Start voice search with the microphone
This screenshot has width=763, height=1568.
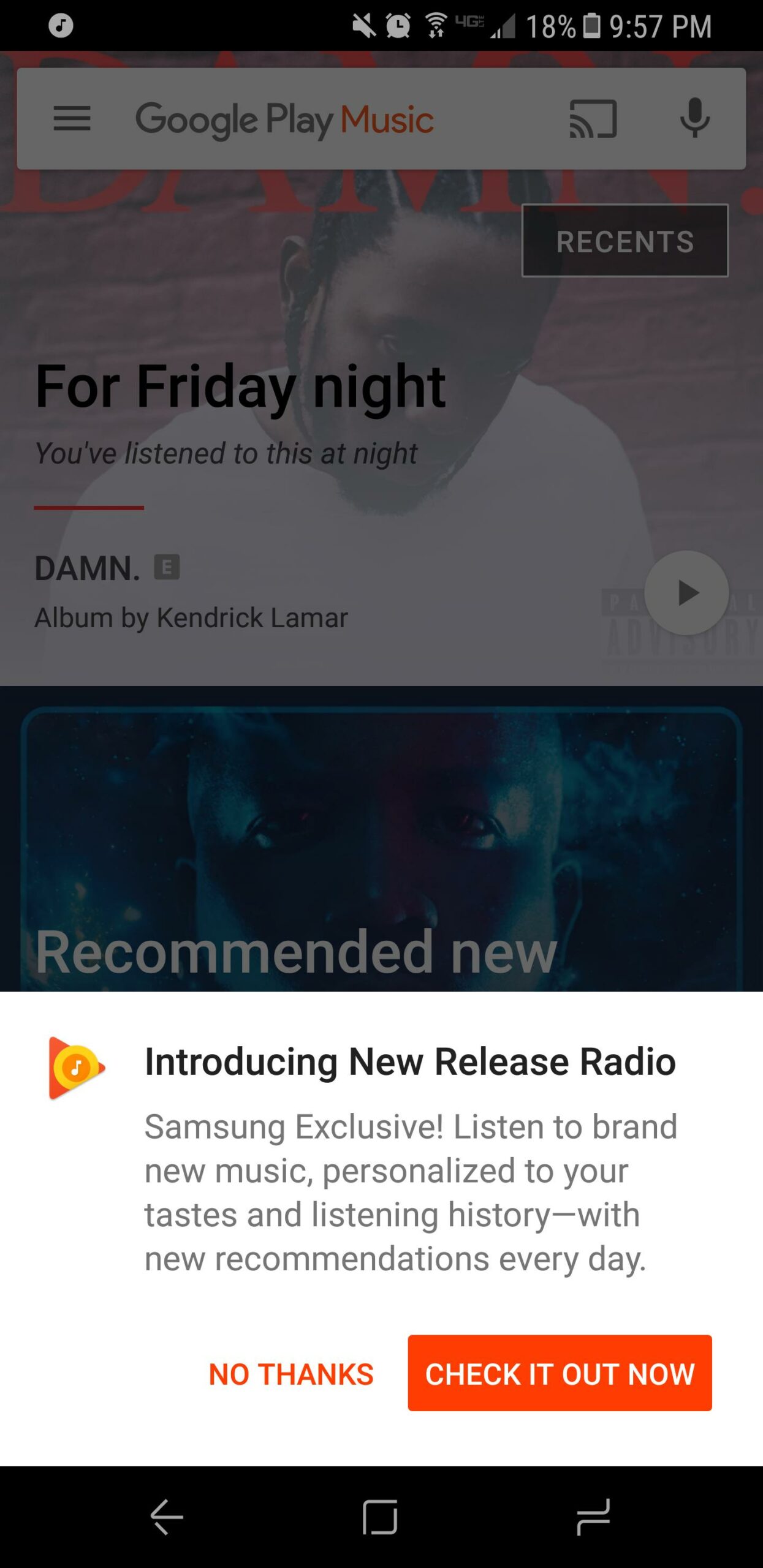[x=694, y=119]
